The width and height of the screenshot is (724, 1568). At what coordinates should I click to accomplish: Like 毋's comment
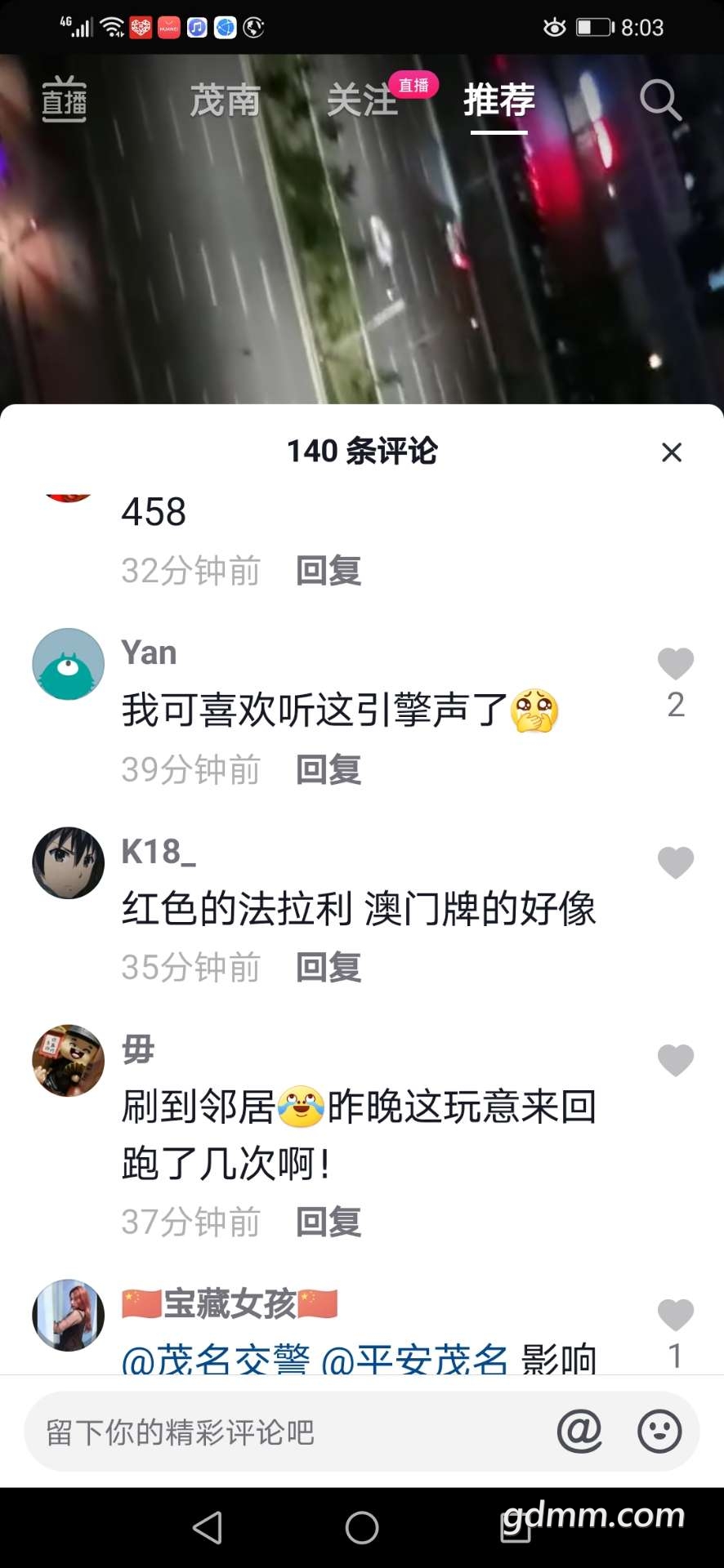(x=676, y=1060)
